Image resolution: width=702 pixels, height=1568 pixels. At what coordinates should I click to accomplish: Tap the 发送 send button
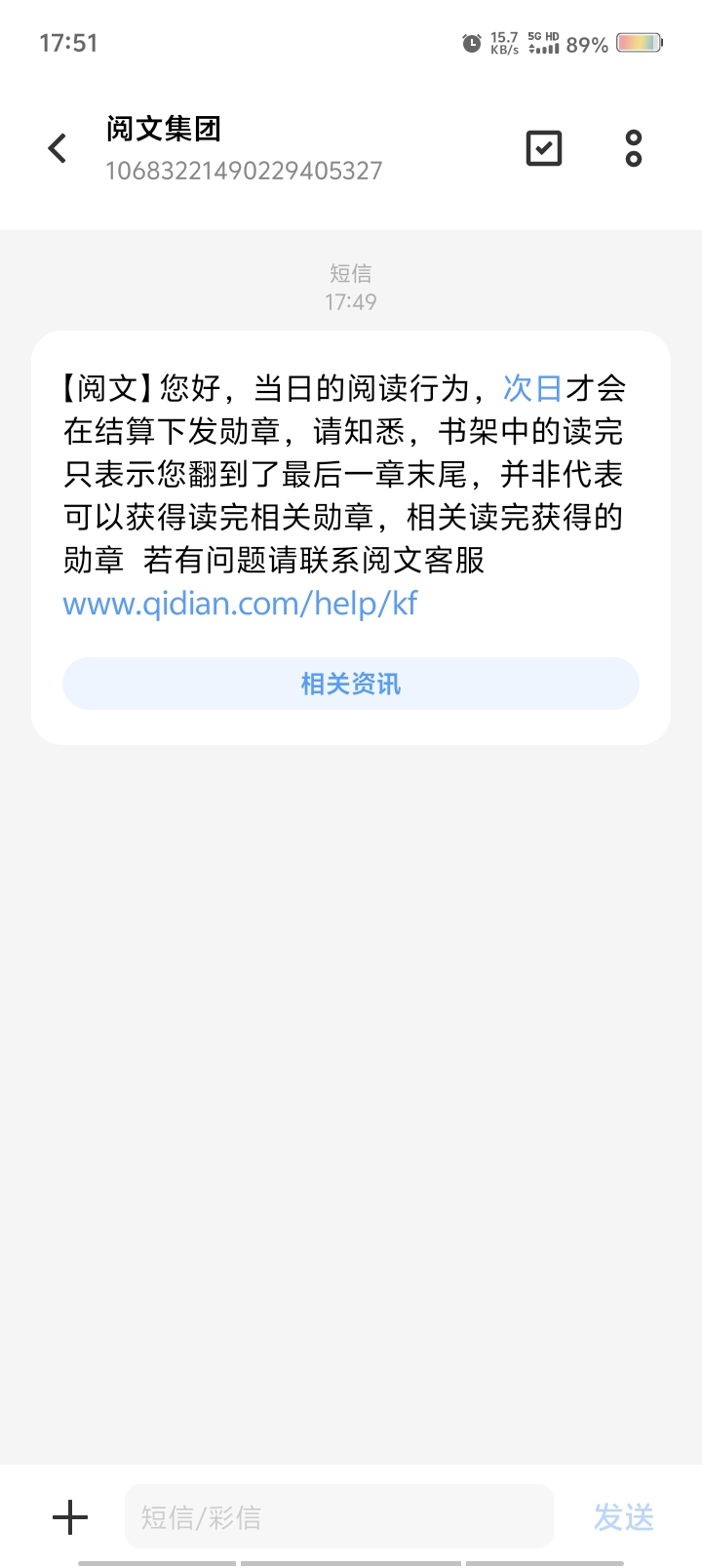[x=624, y=1517]
